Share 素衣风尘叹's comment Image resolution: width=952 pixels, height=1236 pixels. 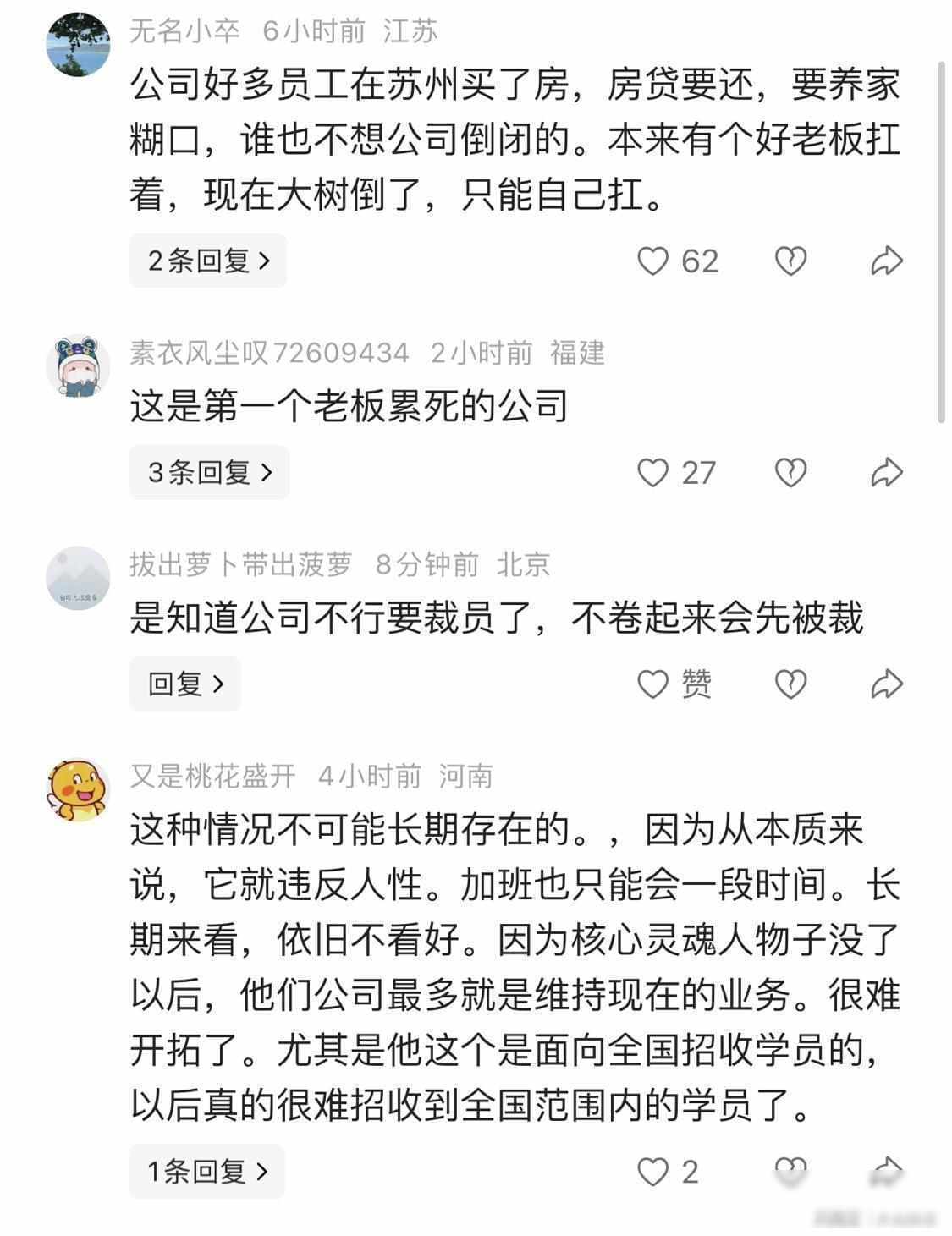point(886,473)
